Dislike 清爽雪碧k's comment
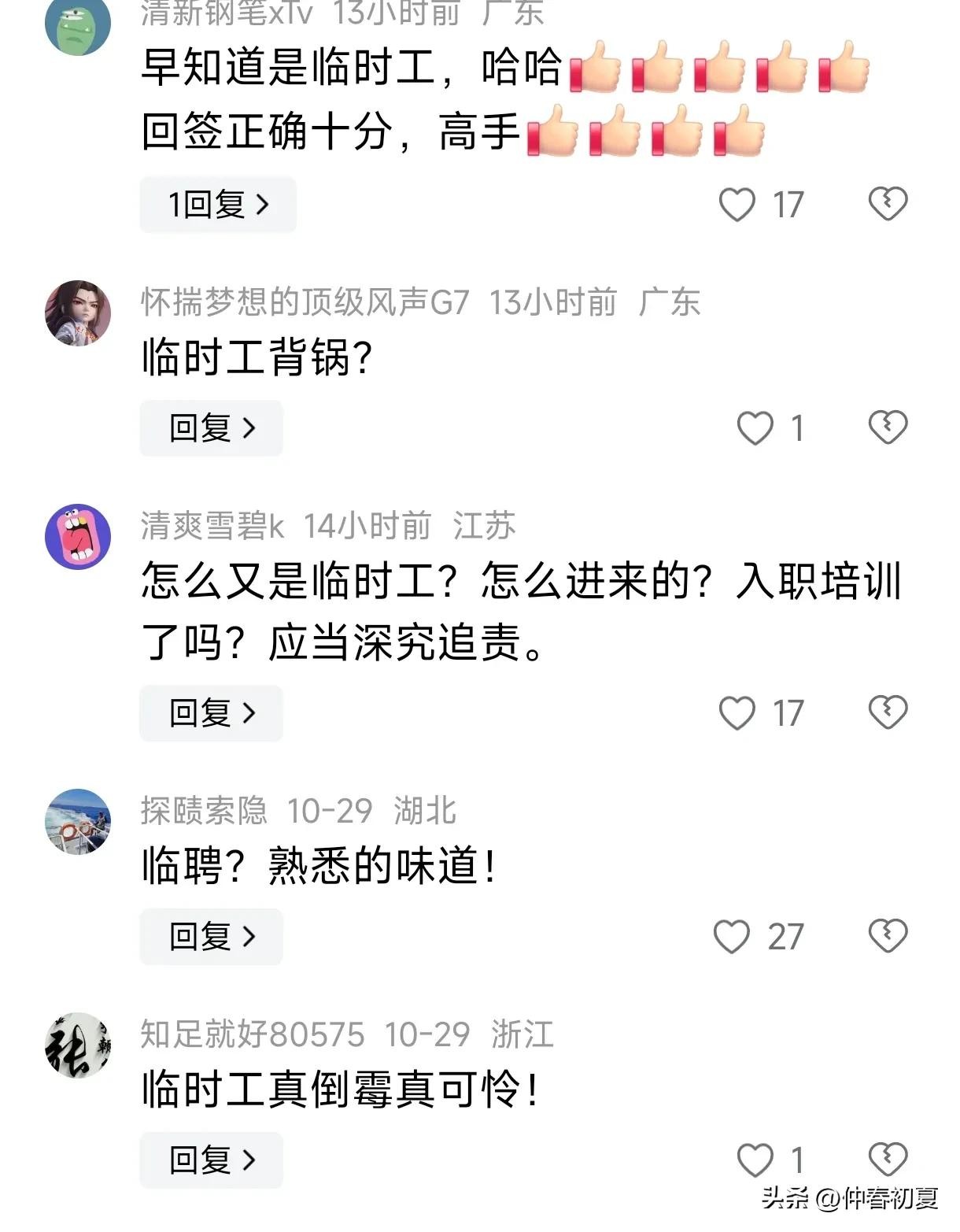Image resolution: width=960 pixels, height=1232 pixels. coord(888,712)
